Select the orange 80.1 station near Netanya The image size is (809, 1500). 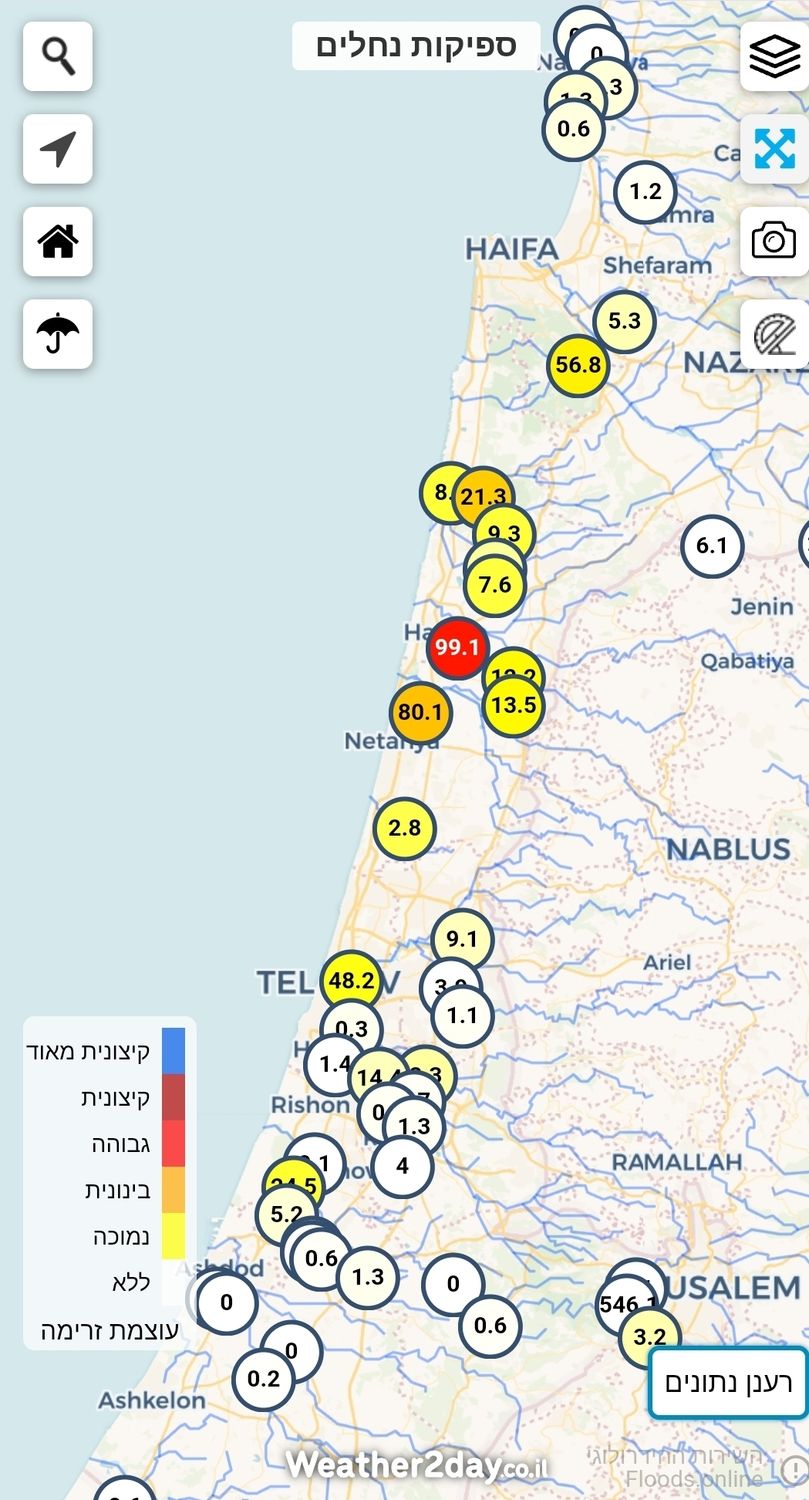click(420, 712)
